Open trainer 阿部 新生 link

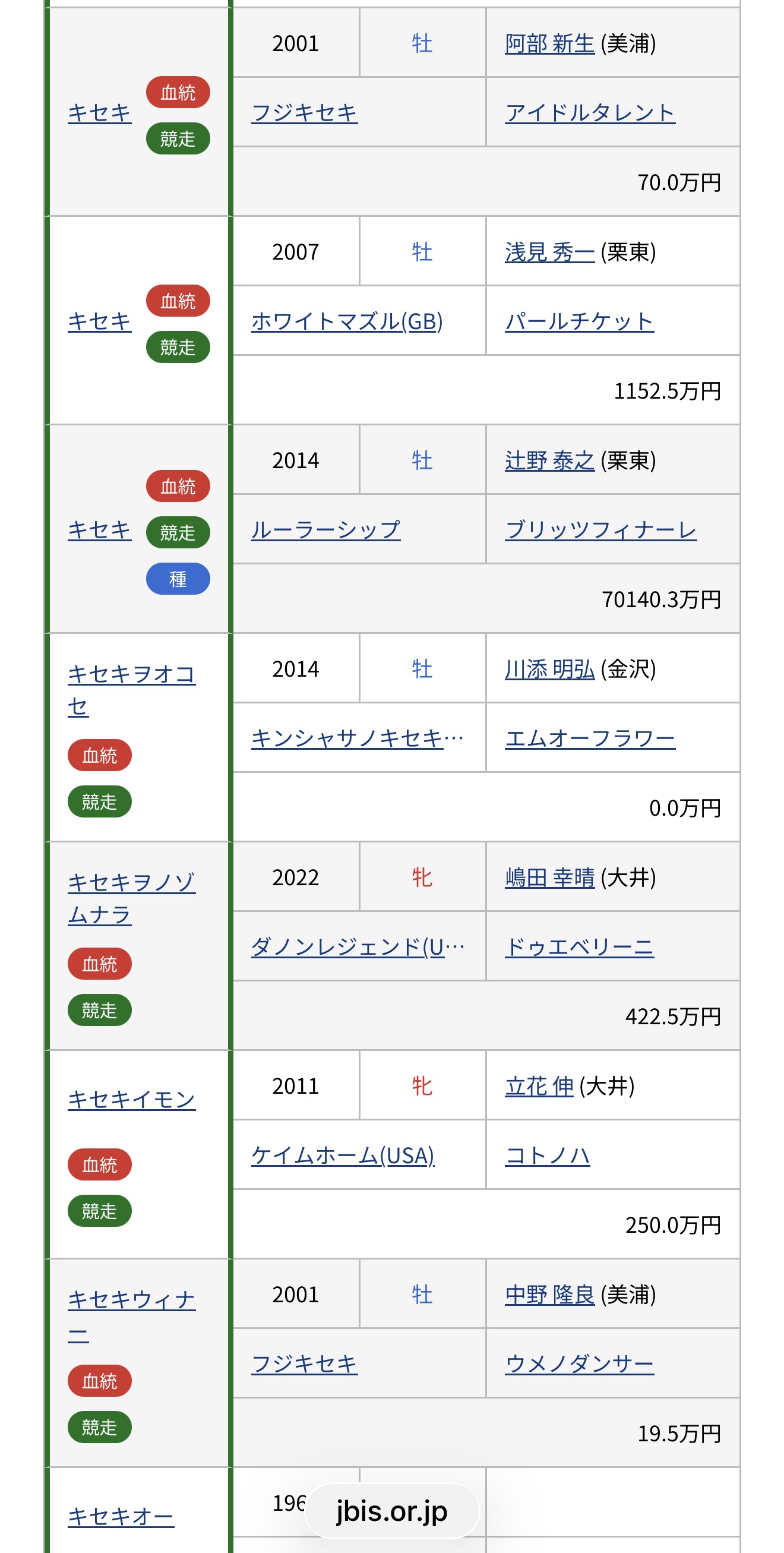click(549, 43)
